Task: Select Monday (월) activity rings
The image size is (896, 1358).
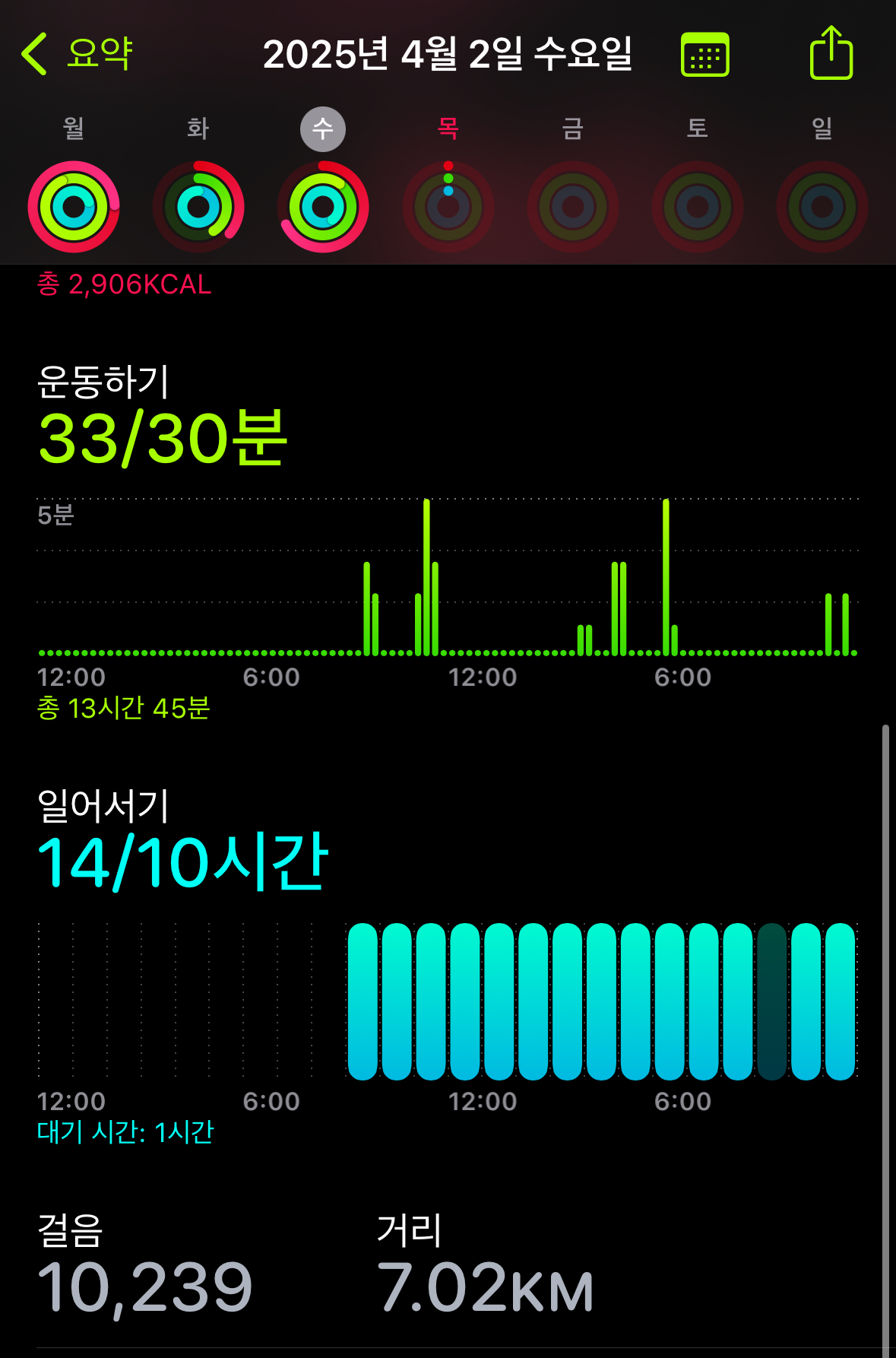Action: pyautogui.click(x=74, y=206)
